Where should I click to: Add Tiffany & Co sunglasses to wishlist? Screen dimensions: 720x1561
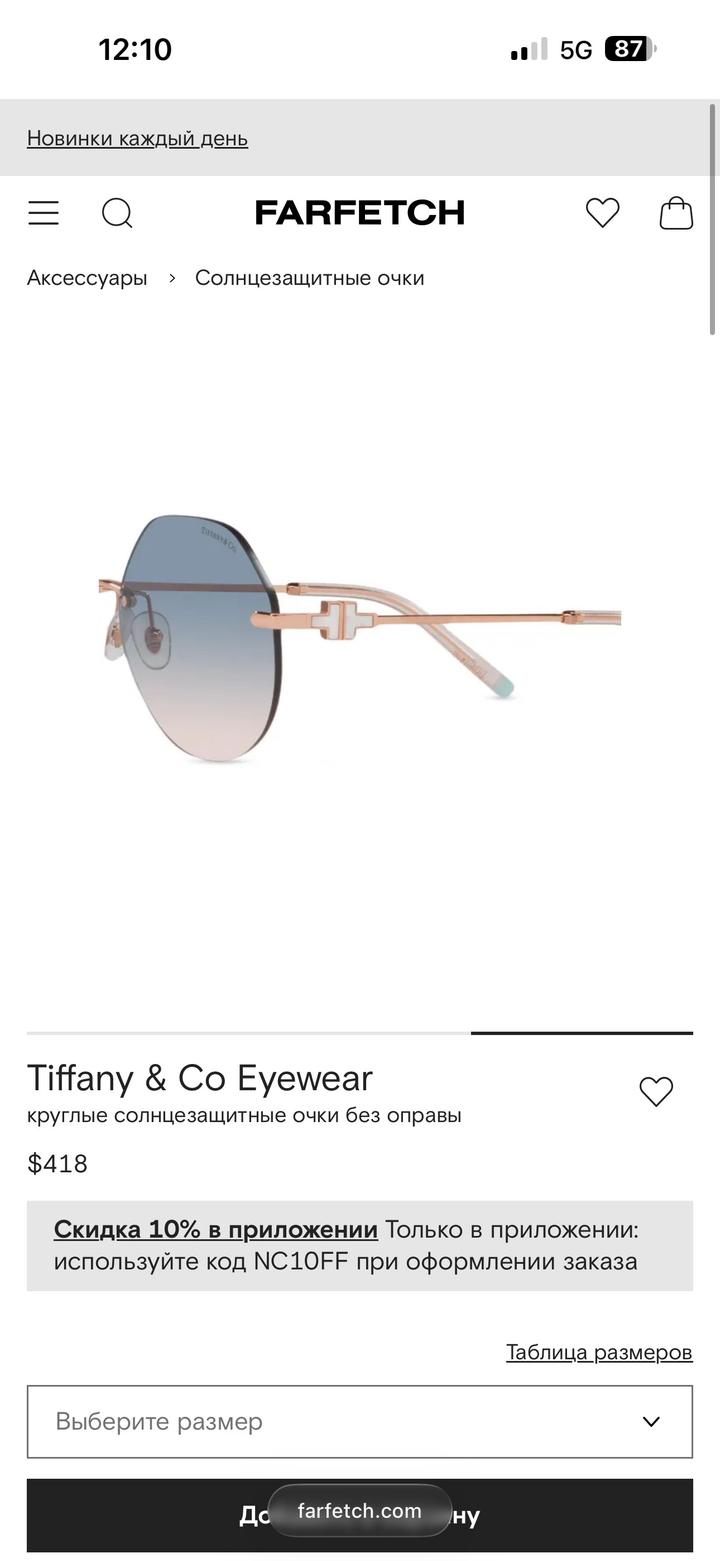(x=656, y=1091)
